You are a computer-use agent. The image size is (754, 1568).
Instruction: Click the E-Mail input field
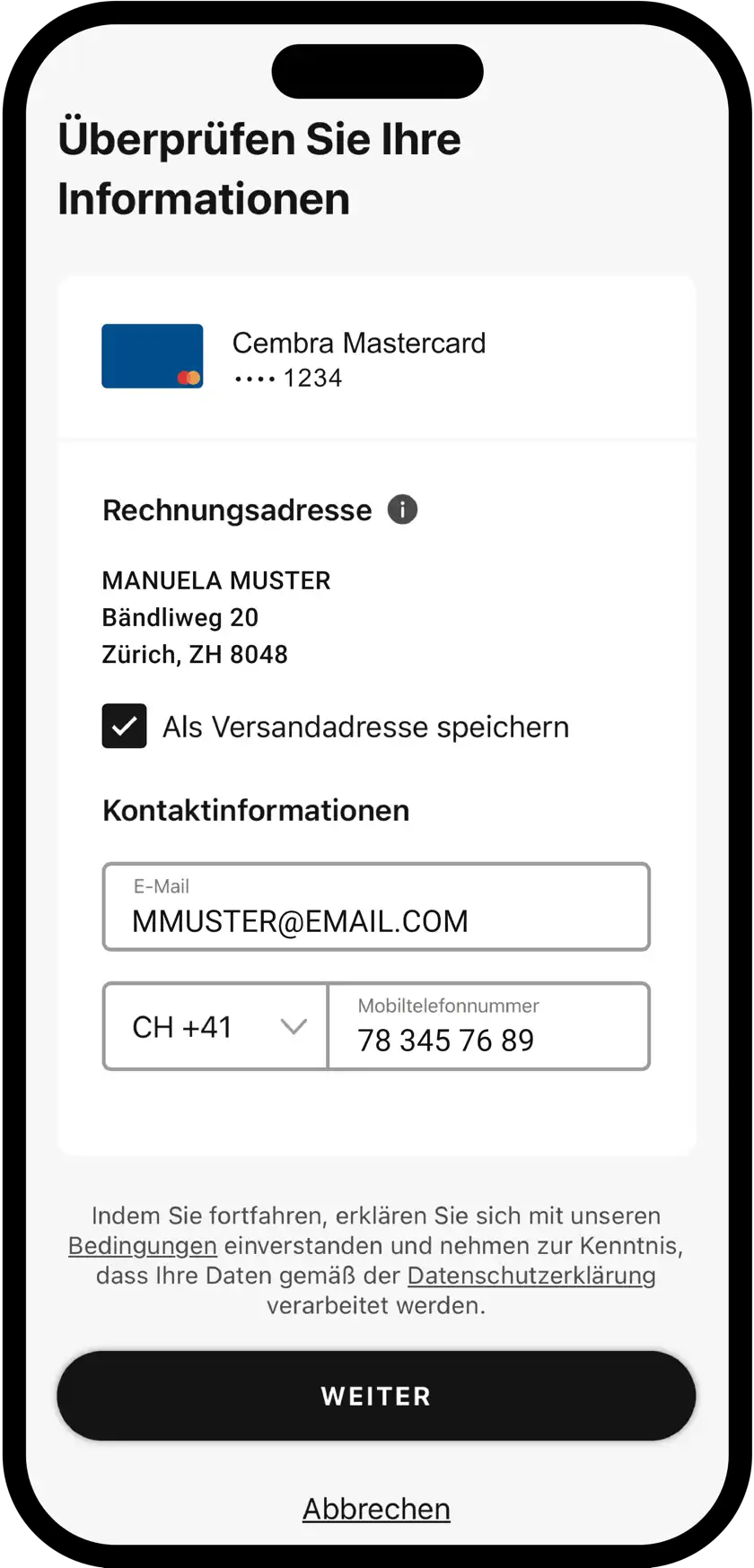tap(376, 906)
